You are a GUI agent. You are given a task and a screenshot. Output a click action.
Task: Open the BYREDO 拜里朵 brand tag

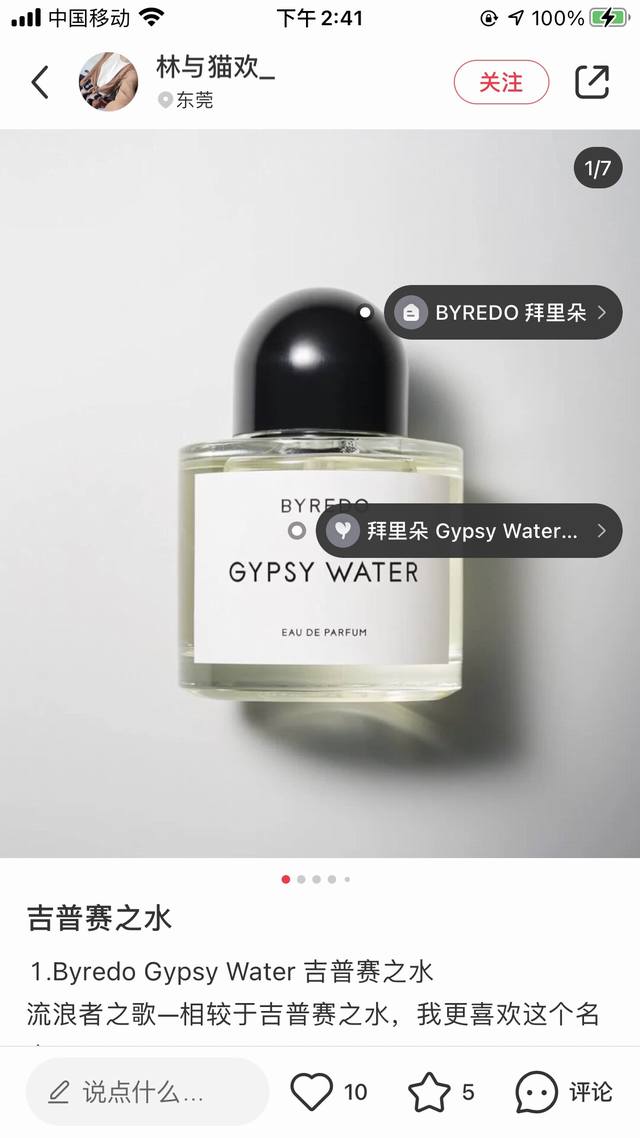(x=503, y=312)
